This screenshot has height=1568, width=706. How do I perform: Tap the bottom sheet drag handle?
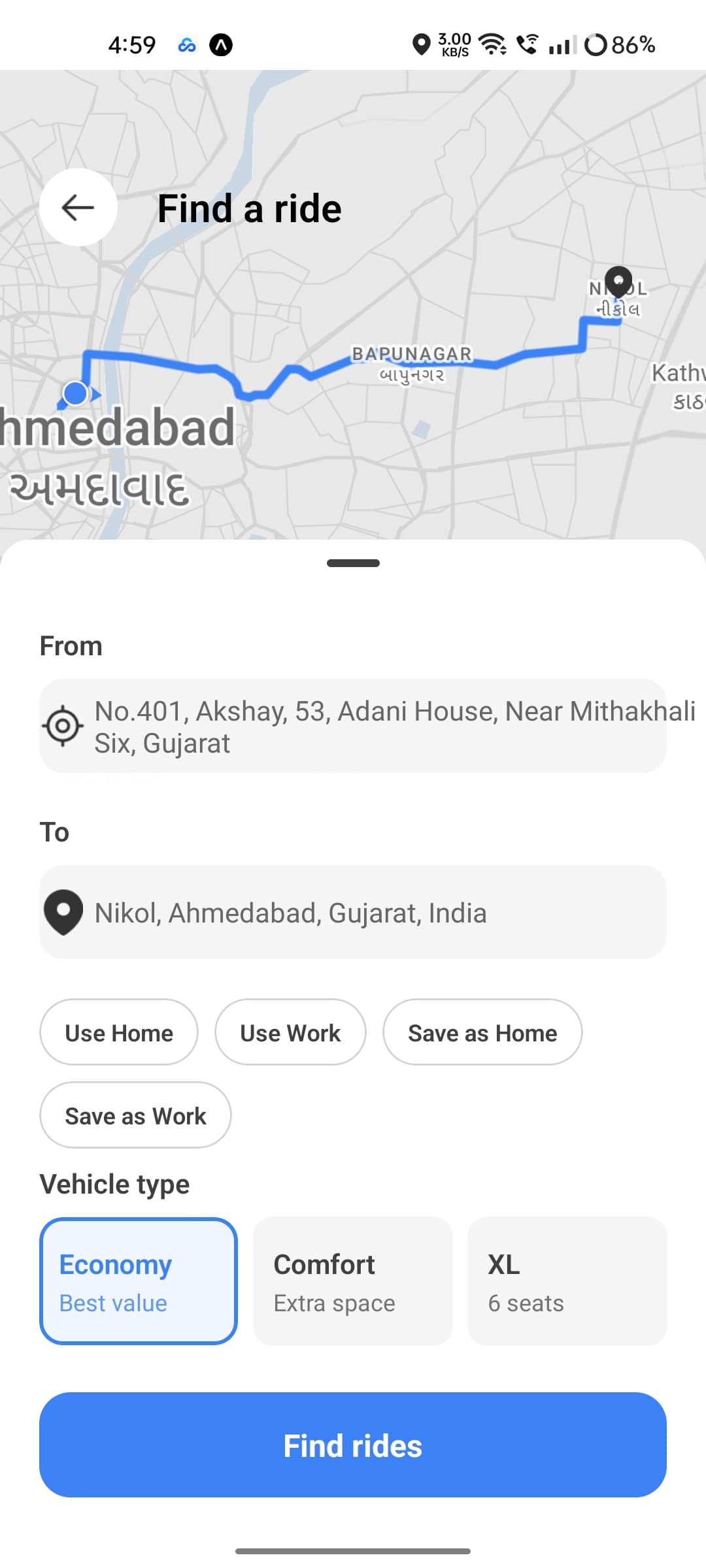click(353, 563)
